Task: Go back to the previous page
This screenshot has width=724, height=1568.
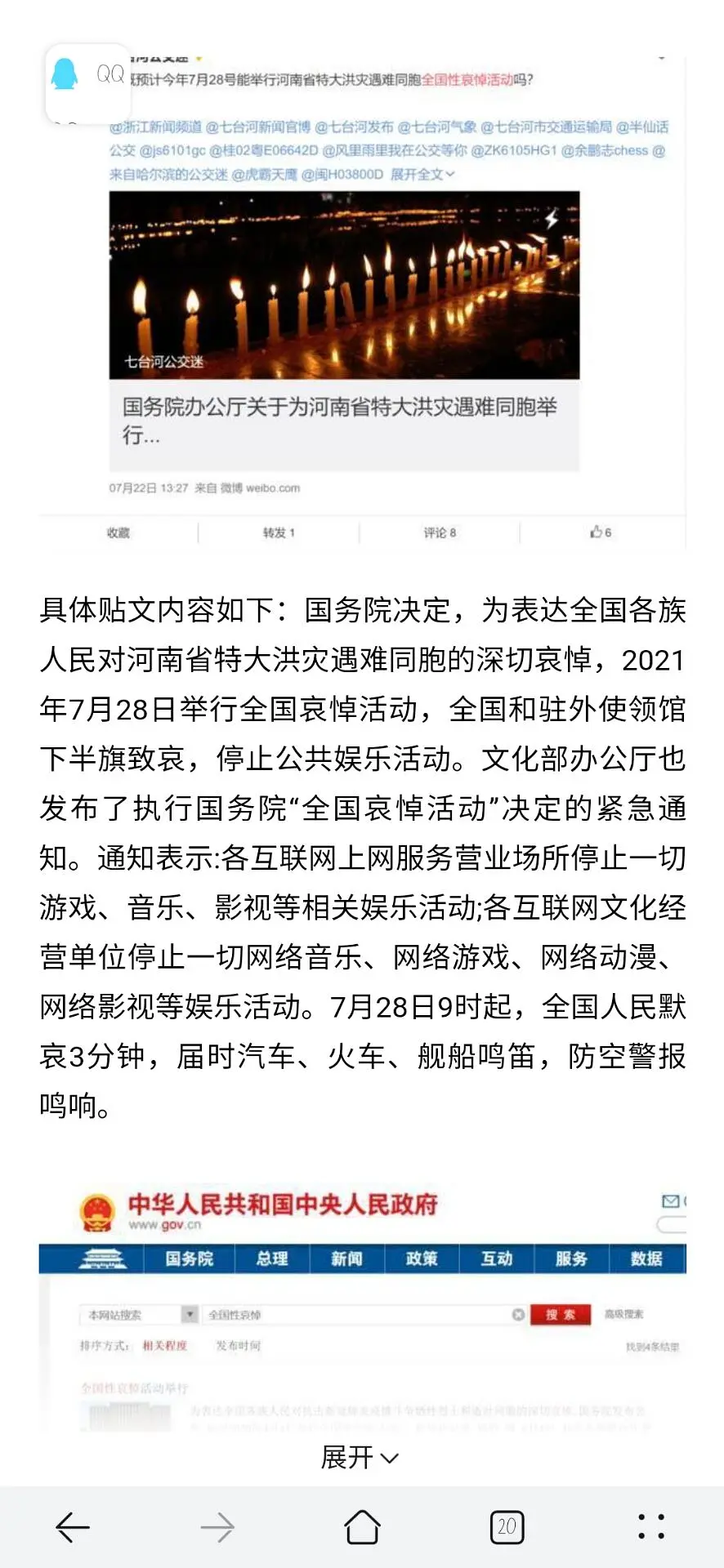Action: (73, 1527)
